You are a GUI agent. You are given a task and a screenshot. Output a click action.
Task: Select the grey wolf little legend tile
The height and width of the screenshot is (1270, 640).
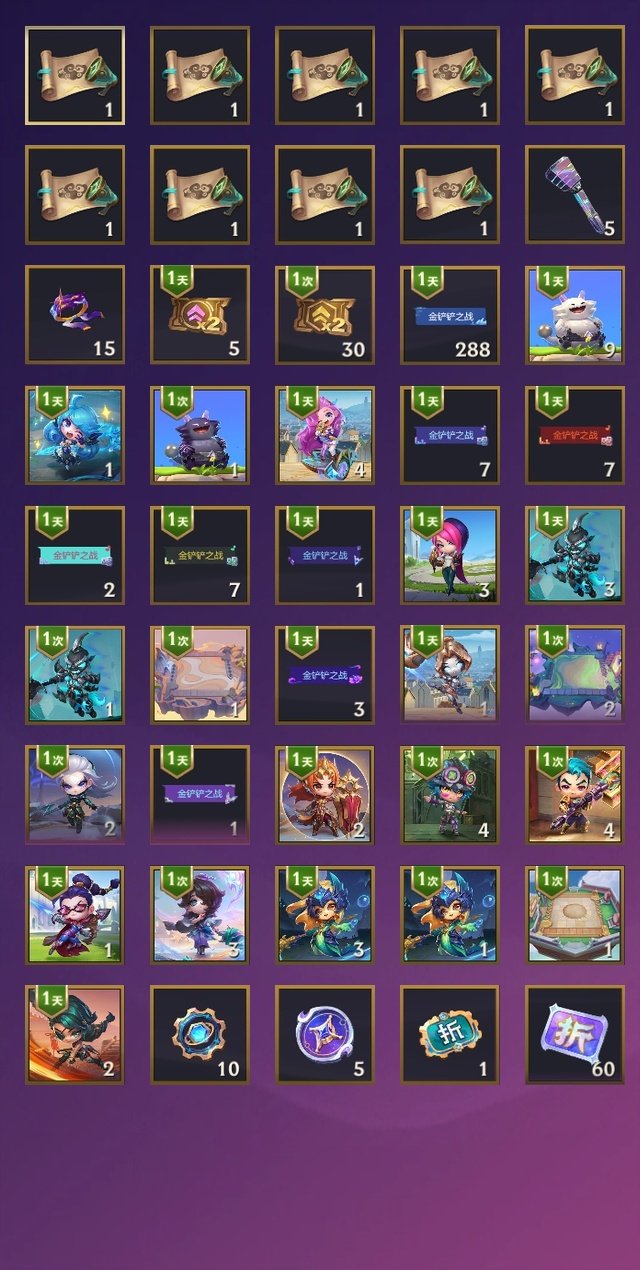click(x=200, y=435)
